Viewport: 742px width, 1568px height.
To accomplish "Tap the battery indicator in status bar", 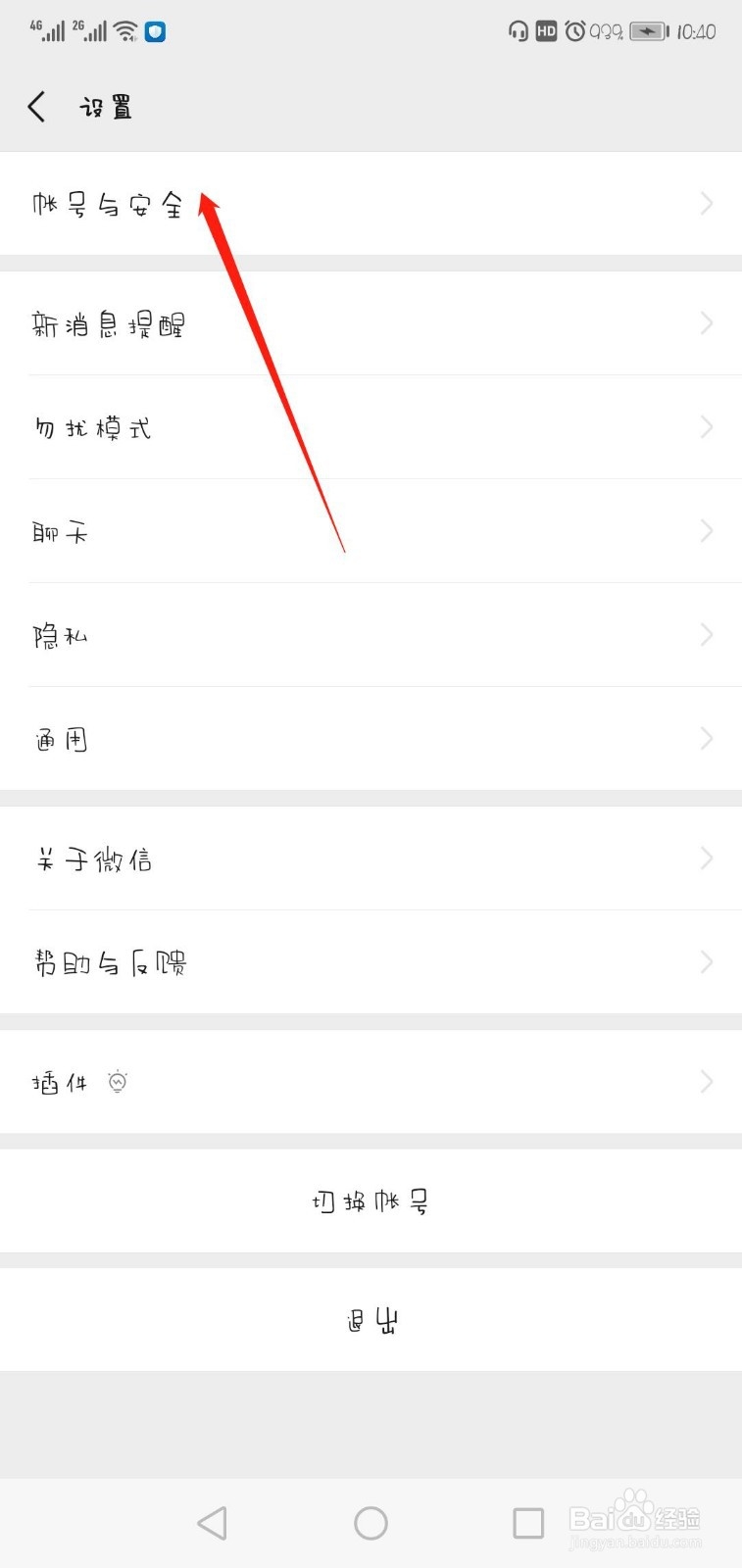I will pos(647,31).
